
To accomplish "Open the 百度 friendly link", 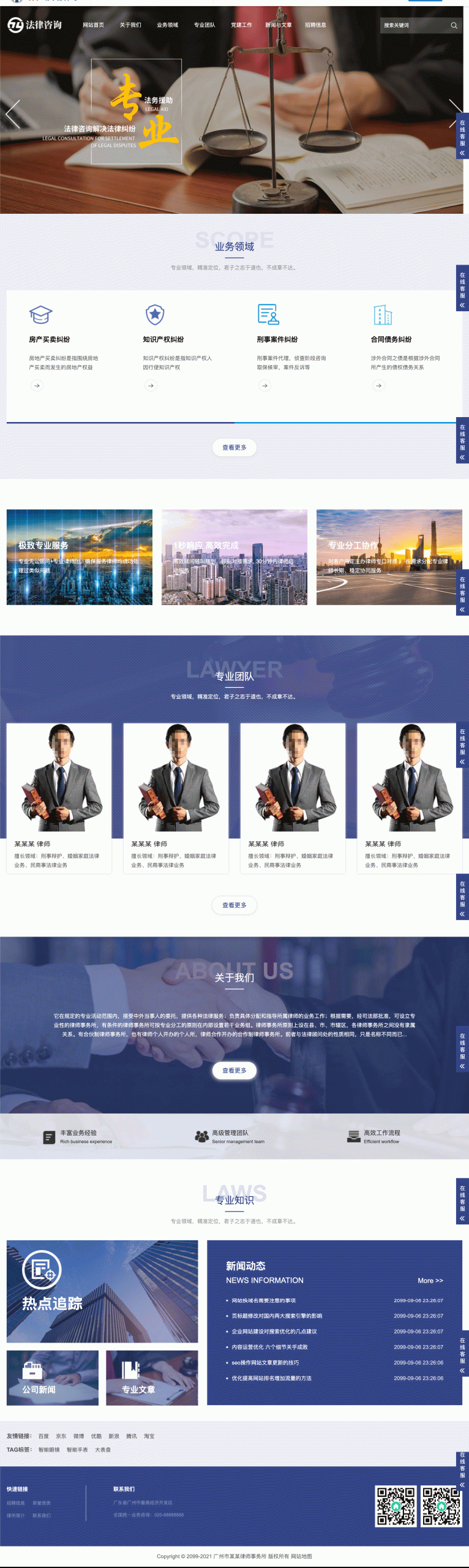I will 43,1436.
